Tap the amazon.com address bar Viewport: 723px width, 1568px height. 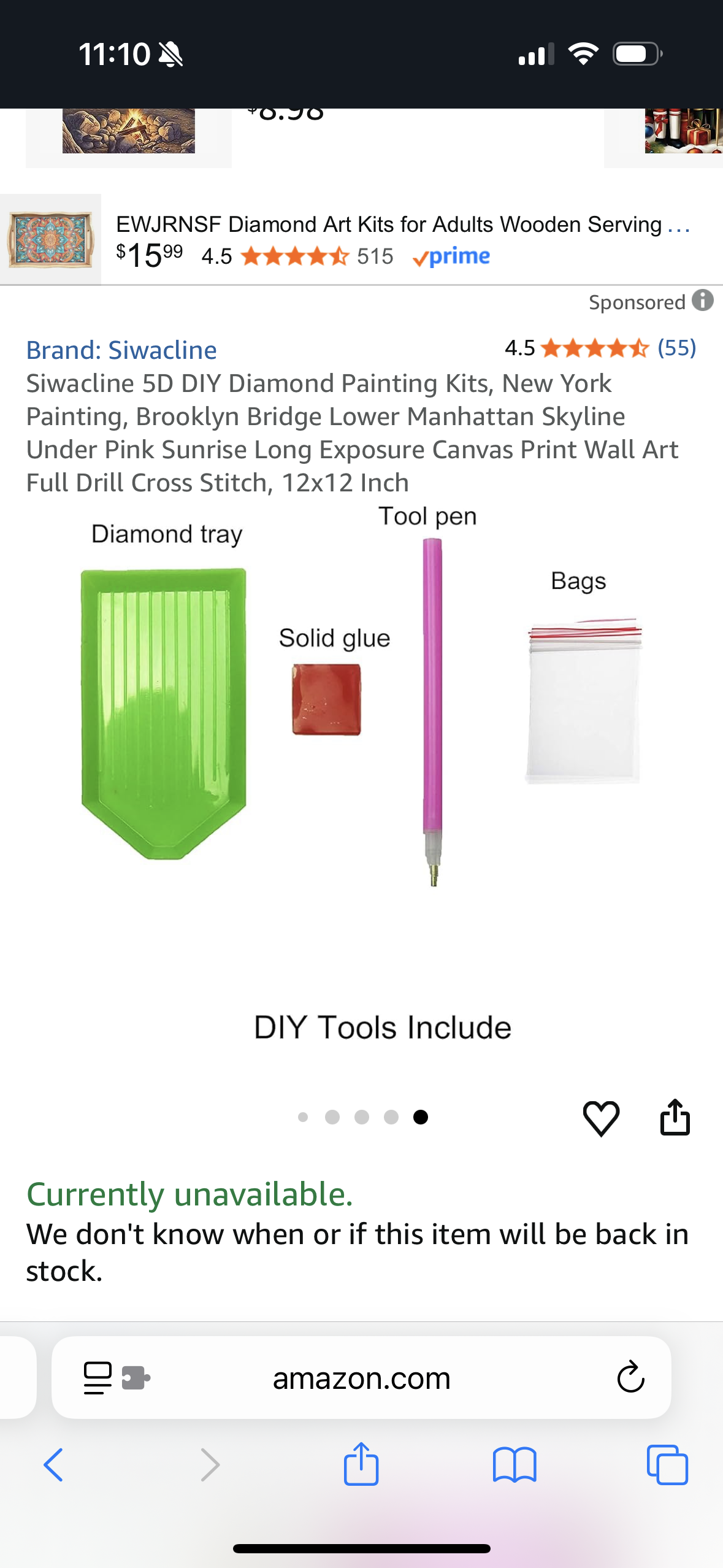tap(361, 1377)
